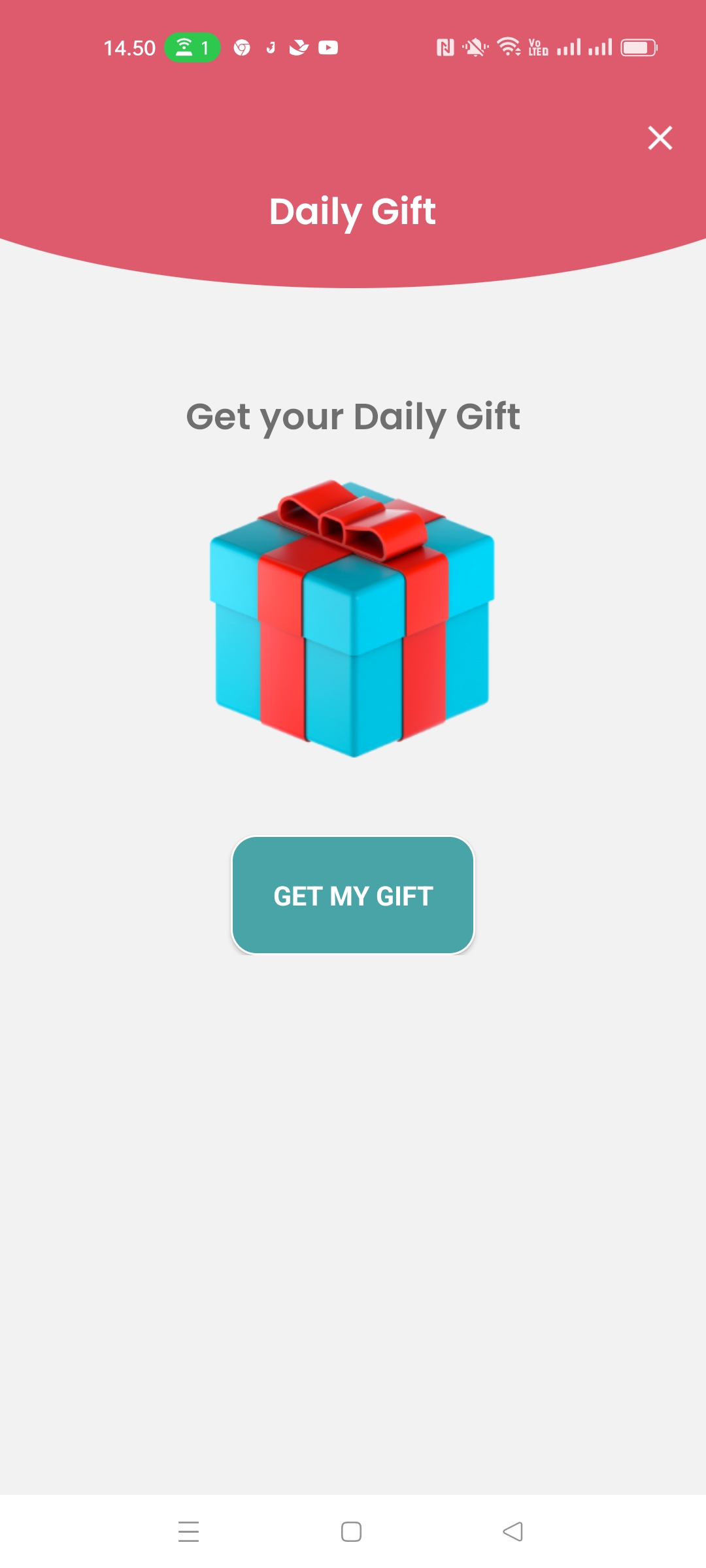
Task: Close the Daily Gift screen
Action: (x=660, y=138)
